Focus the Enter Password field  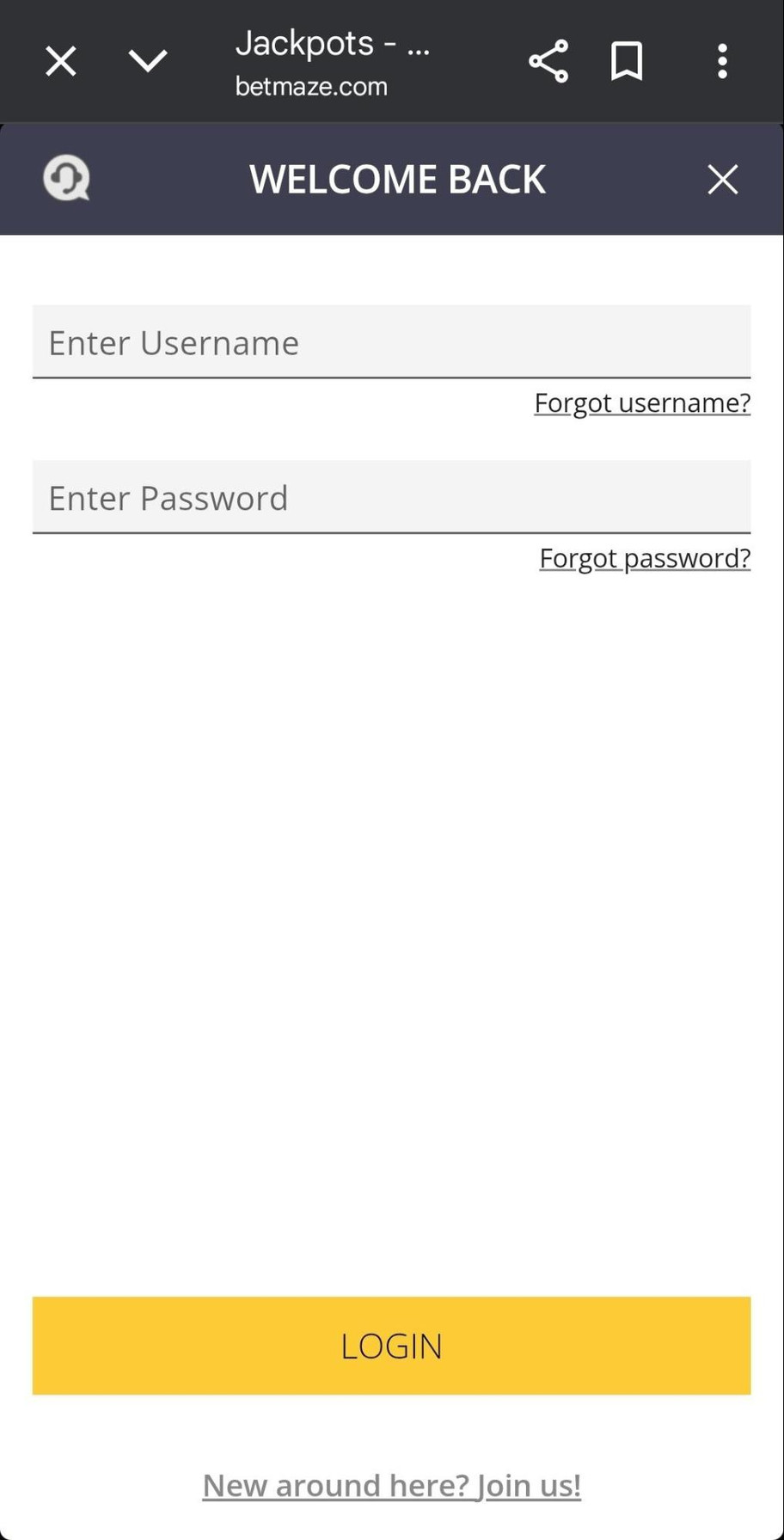pyautogui.click(x=391, y=497)
